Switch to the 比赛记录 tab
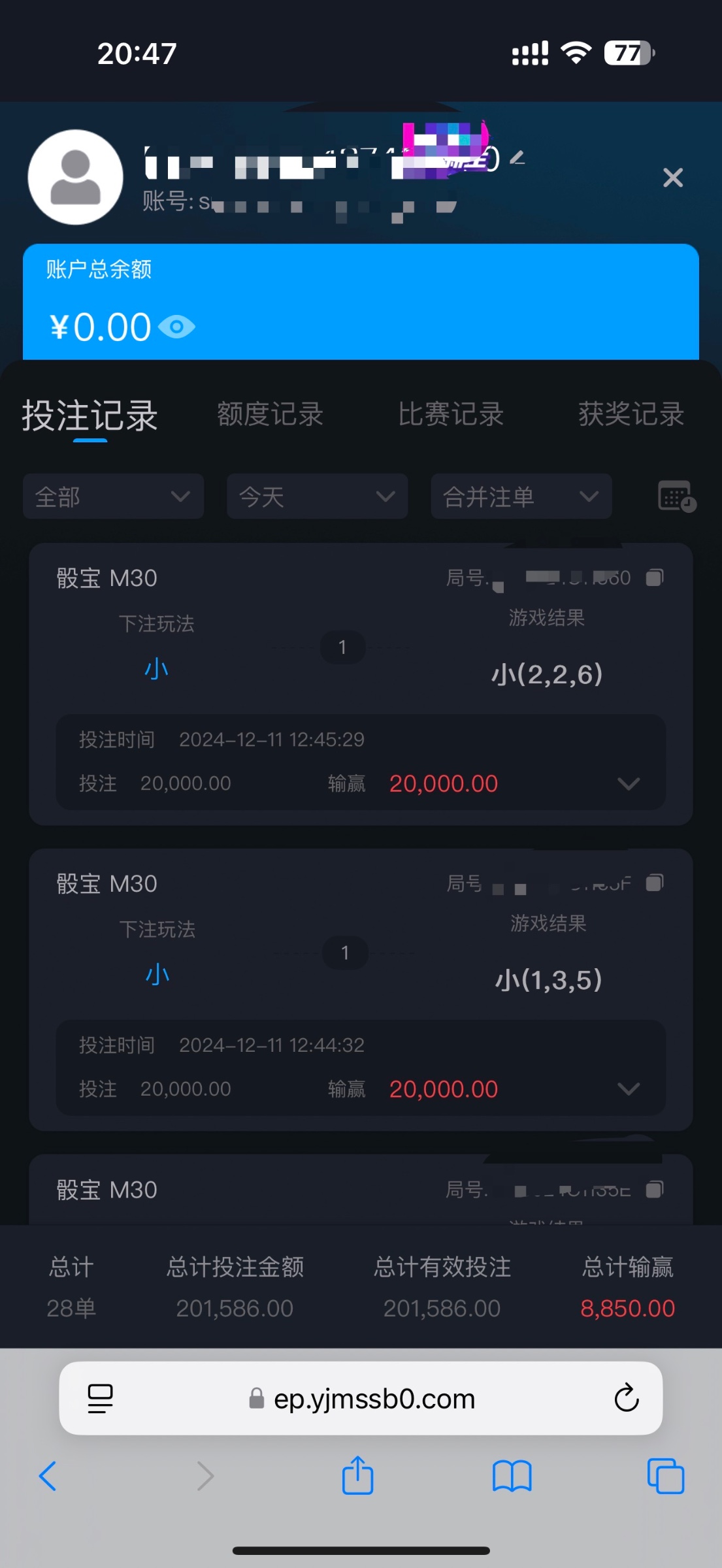The height and width of the screenshot is (1568, 722). (x=451, y=414)
